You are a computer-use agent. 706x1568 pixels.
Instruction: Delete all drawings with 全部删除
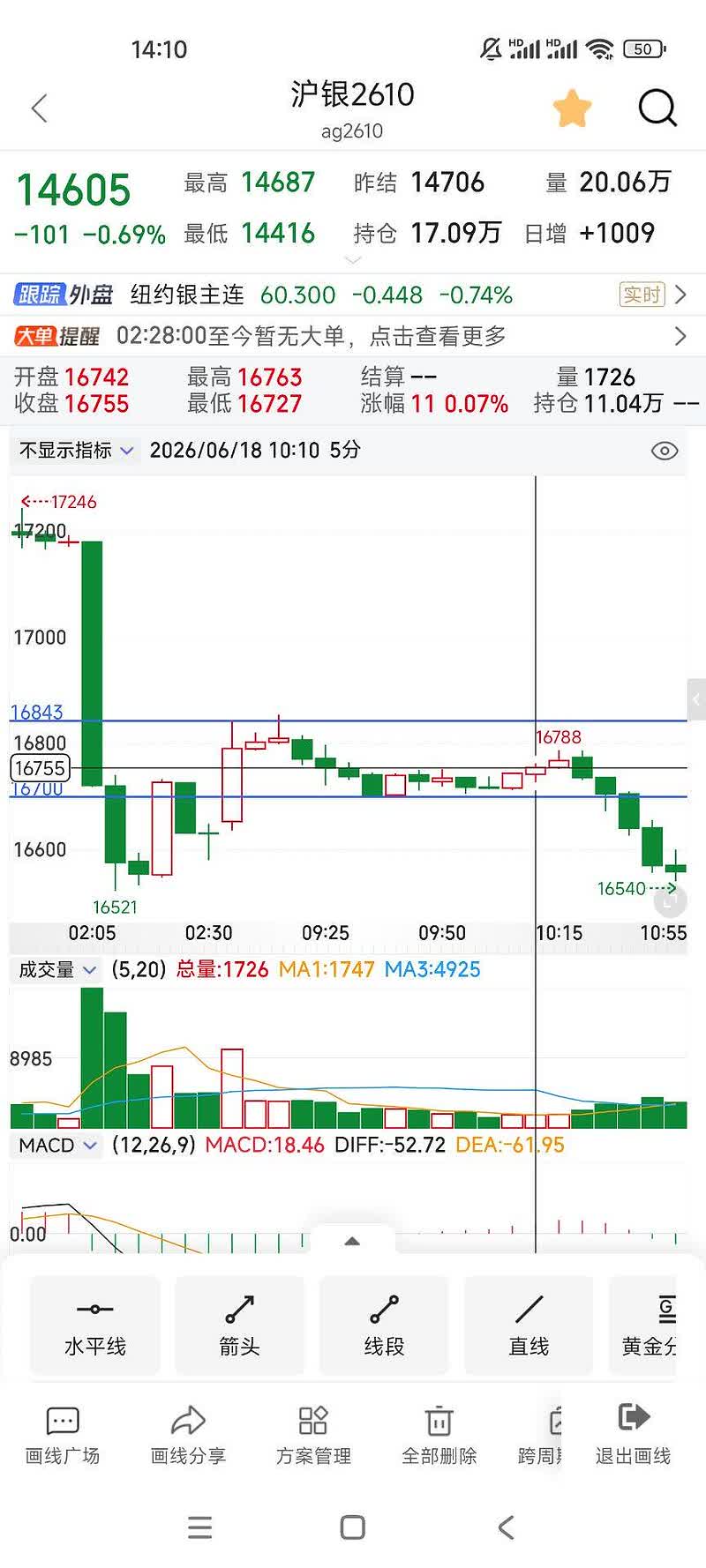pyautogui.click(x=439, y=1436)
